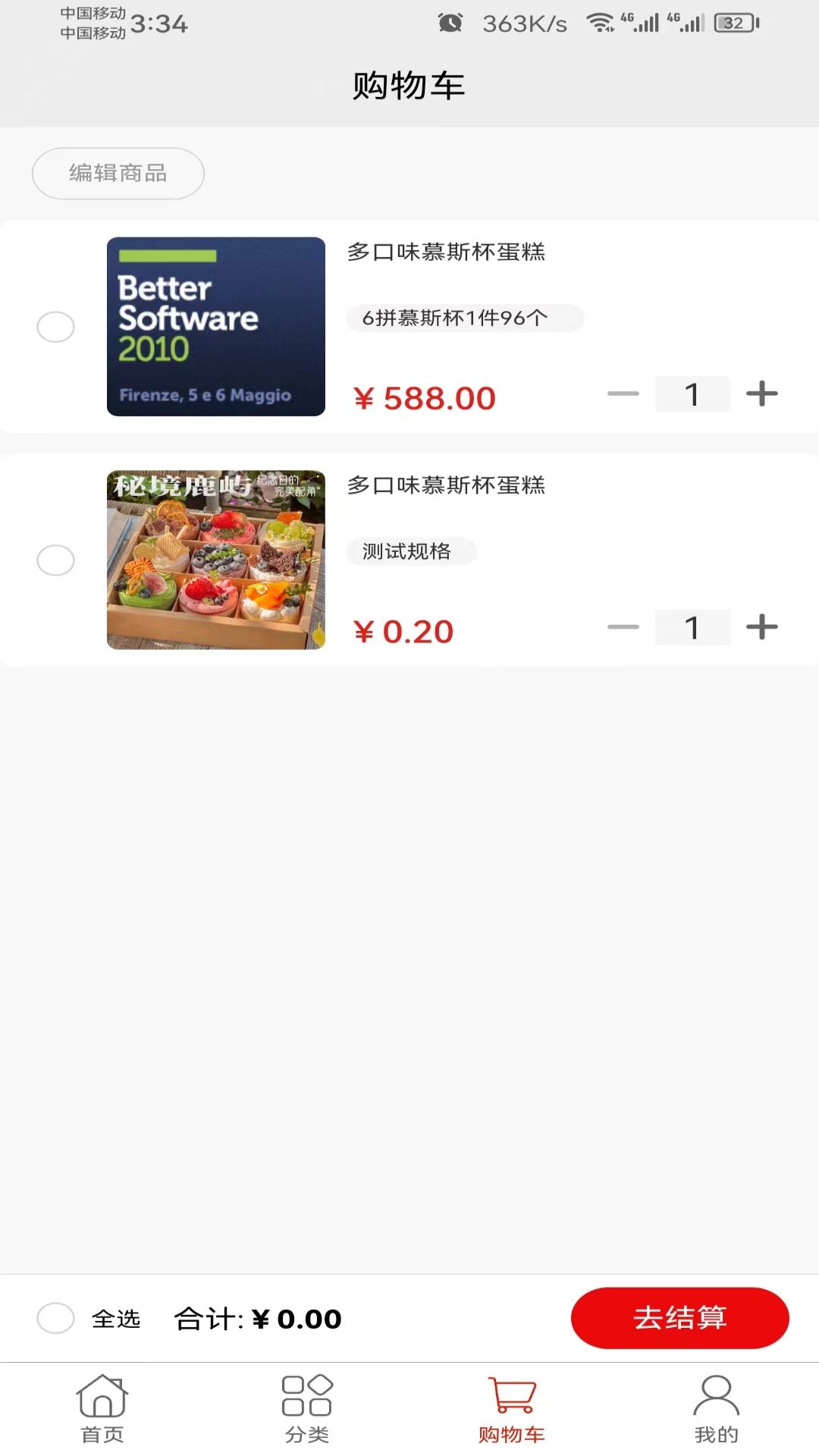Decrease quantity of the ¥0.20 item
The width and height of the screenshot is (819, 1456).
click(x=622, y=626)
